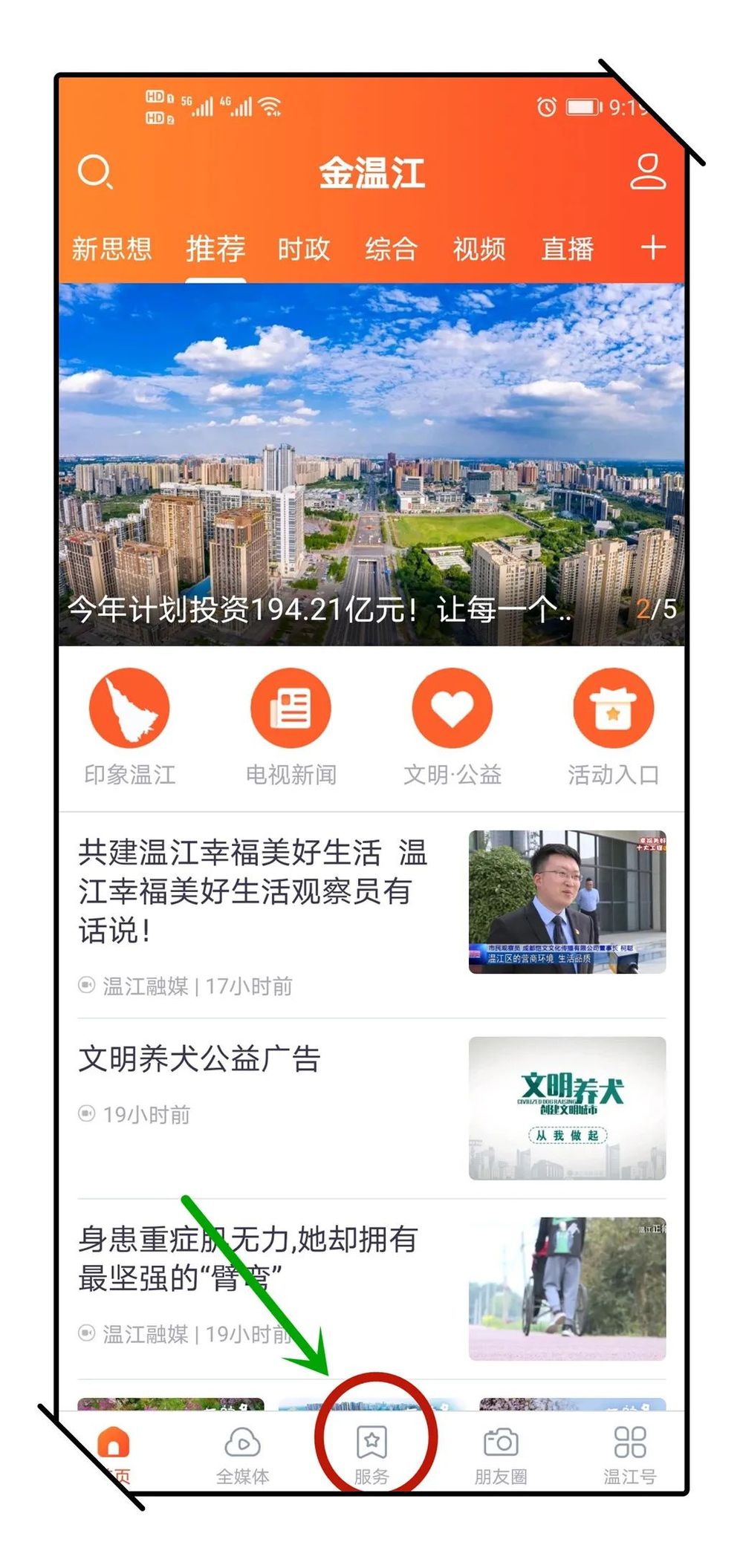Switch to the 新思想 tab

coord(111,249)
